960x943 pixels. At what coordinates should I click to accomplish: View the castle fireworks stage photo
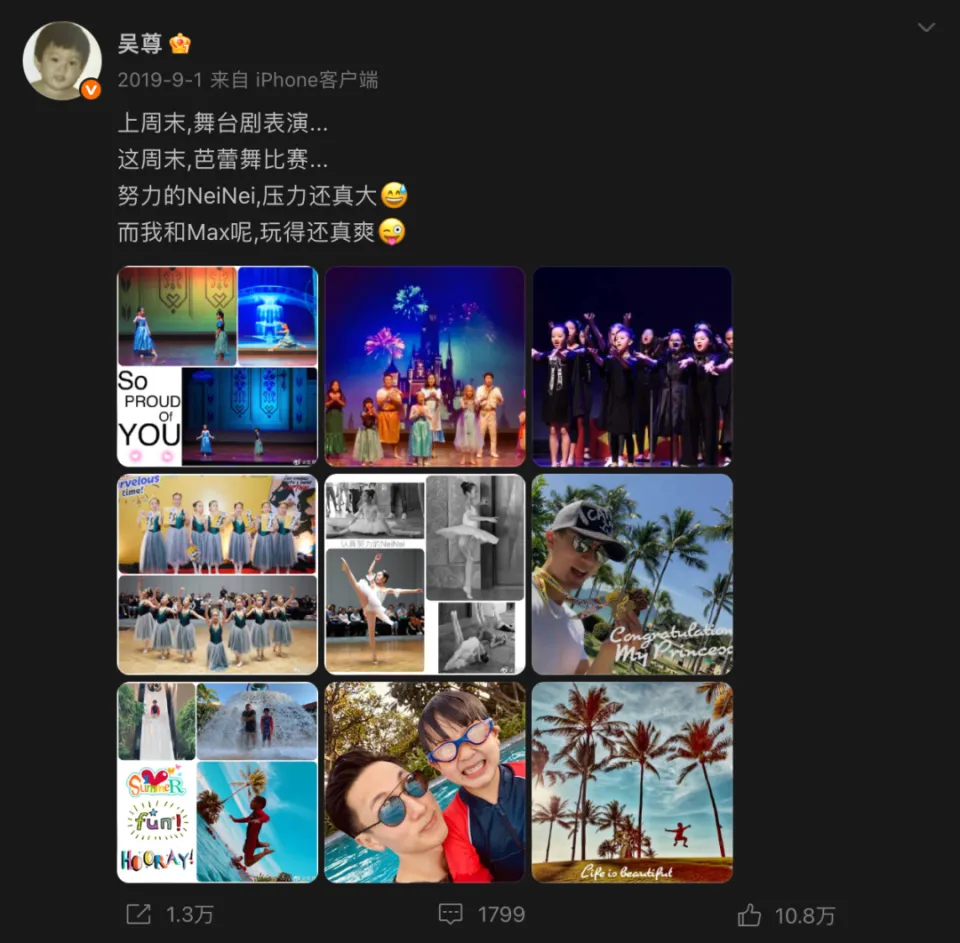[425, 366]
